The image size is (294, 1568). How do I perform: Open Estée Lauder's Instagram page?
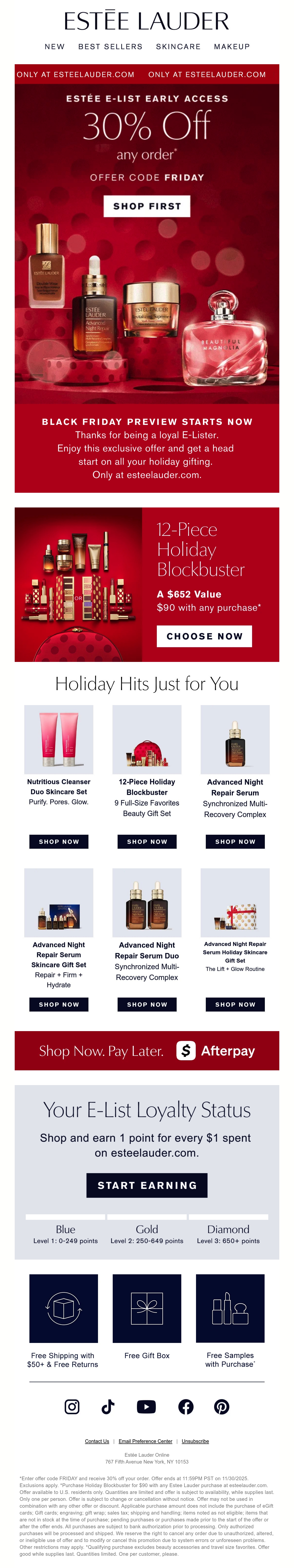(x=72, y=1407)
